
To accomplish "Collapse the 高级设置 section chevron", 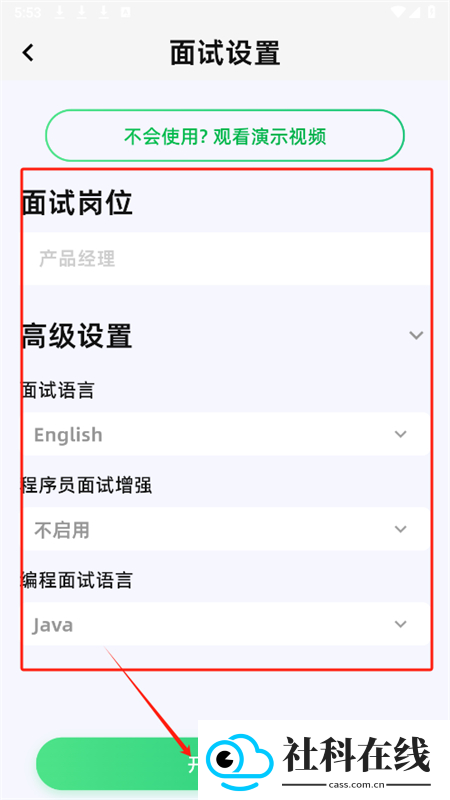I will (x=416, y=335).
